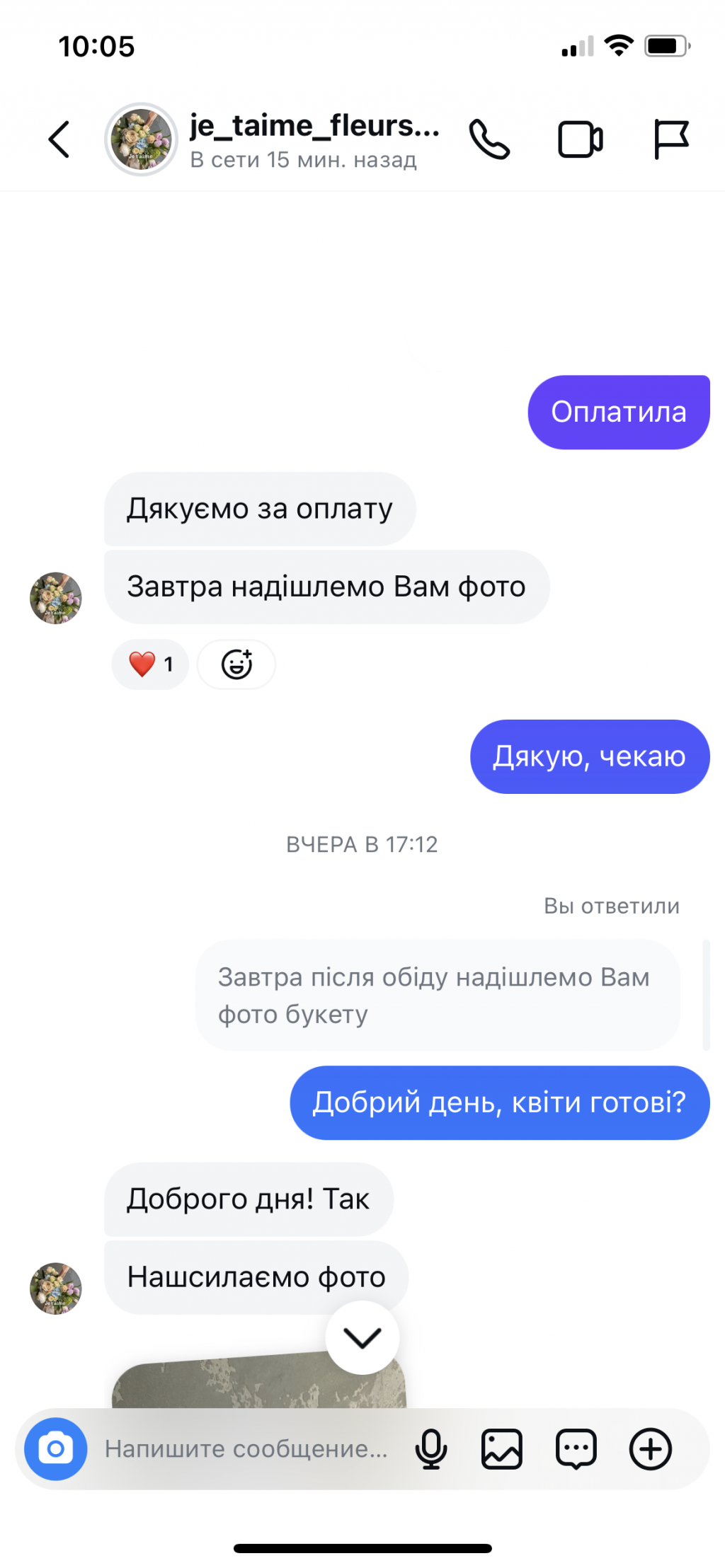View the heart reaction on the message
The width and height of the screenshot is (725, 1568).
coord(150,664)
